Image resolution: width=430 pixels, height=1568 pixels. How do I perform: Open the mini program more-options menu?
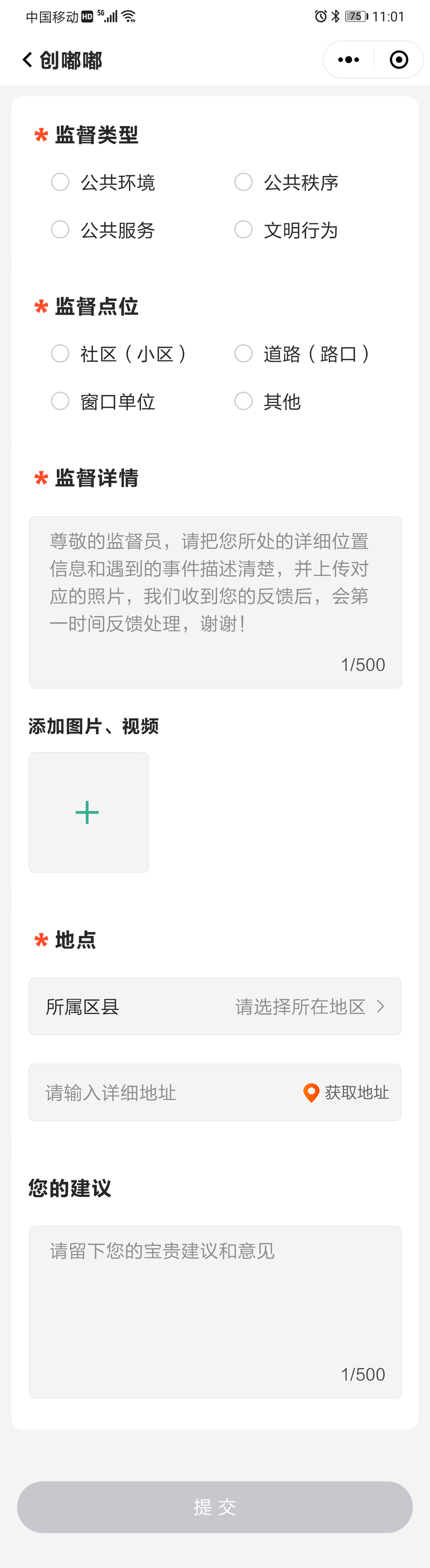tap(348, 60)
